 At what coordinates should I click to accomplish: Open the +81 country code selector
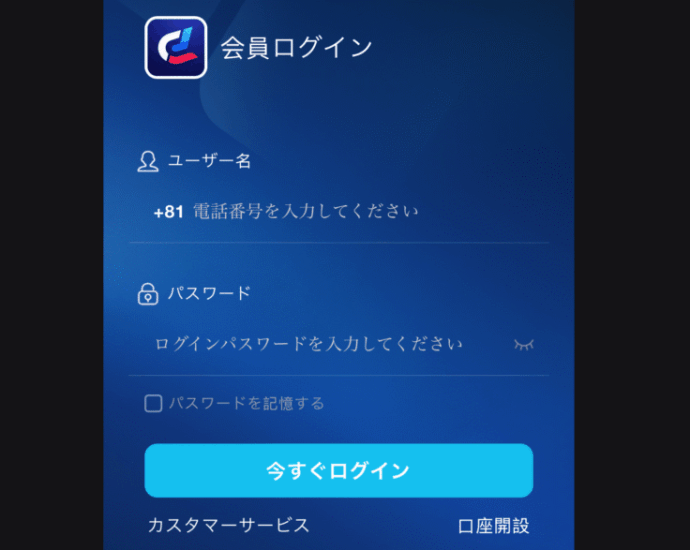(x=169, y=212)
